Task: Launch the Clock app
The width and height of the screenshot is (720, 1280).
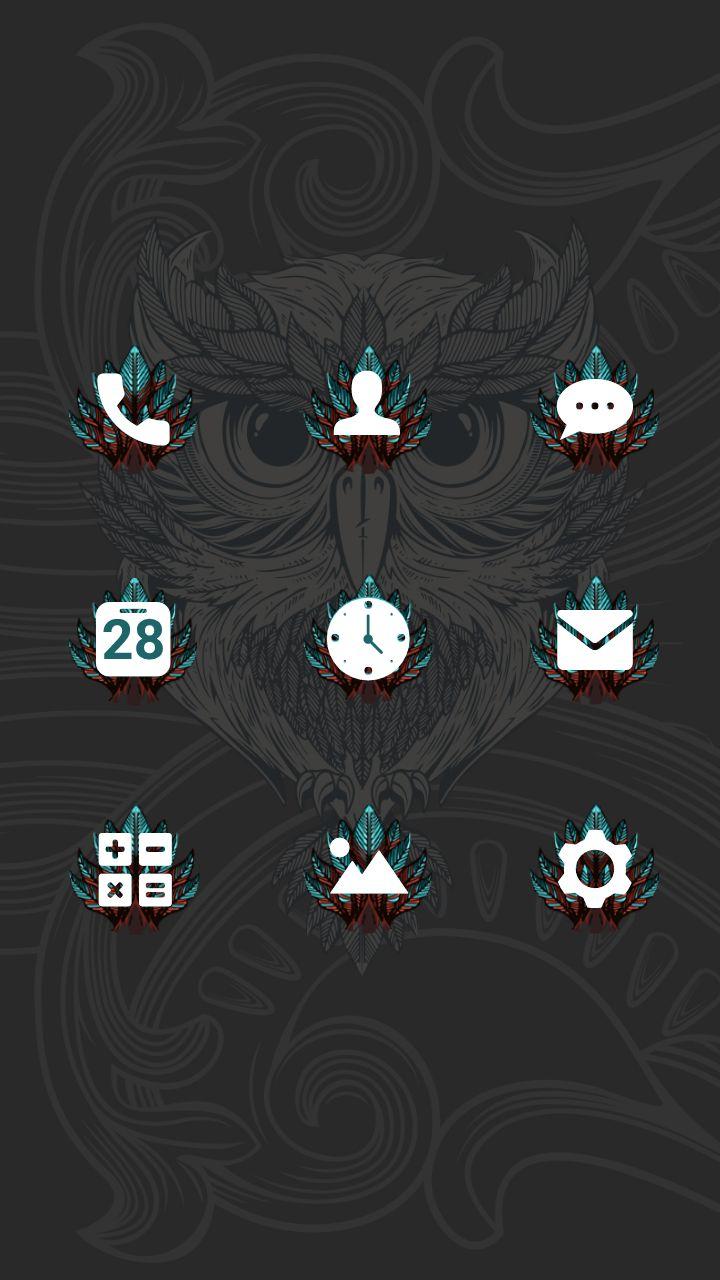Action: [368, 640]
